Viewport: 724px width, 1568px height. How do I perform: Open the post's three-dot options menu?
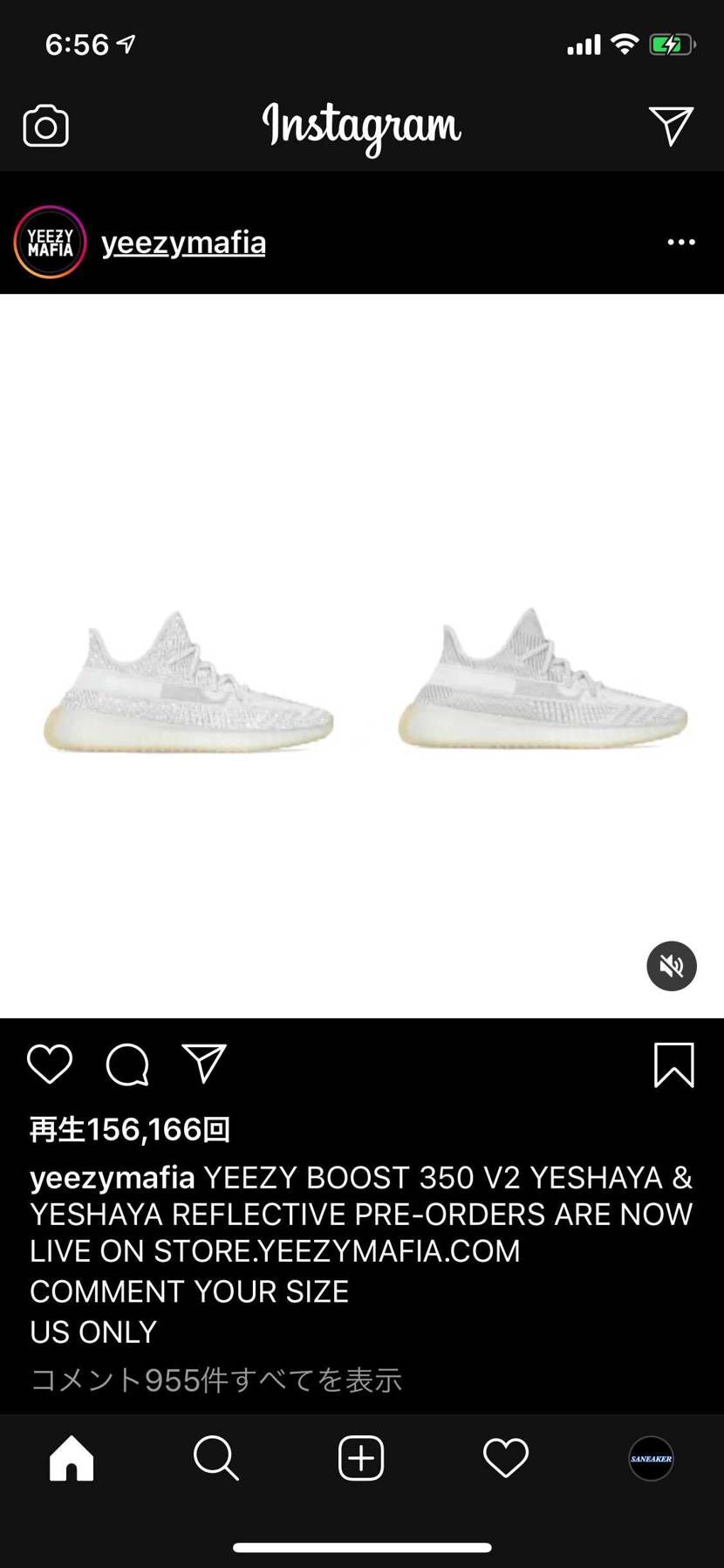681,242
